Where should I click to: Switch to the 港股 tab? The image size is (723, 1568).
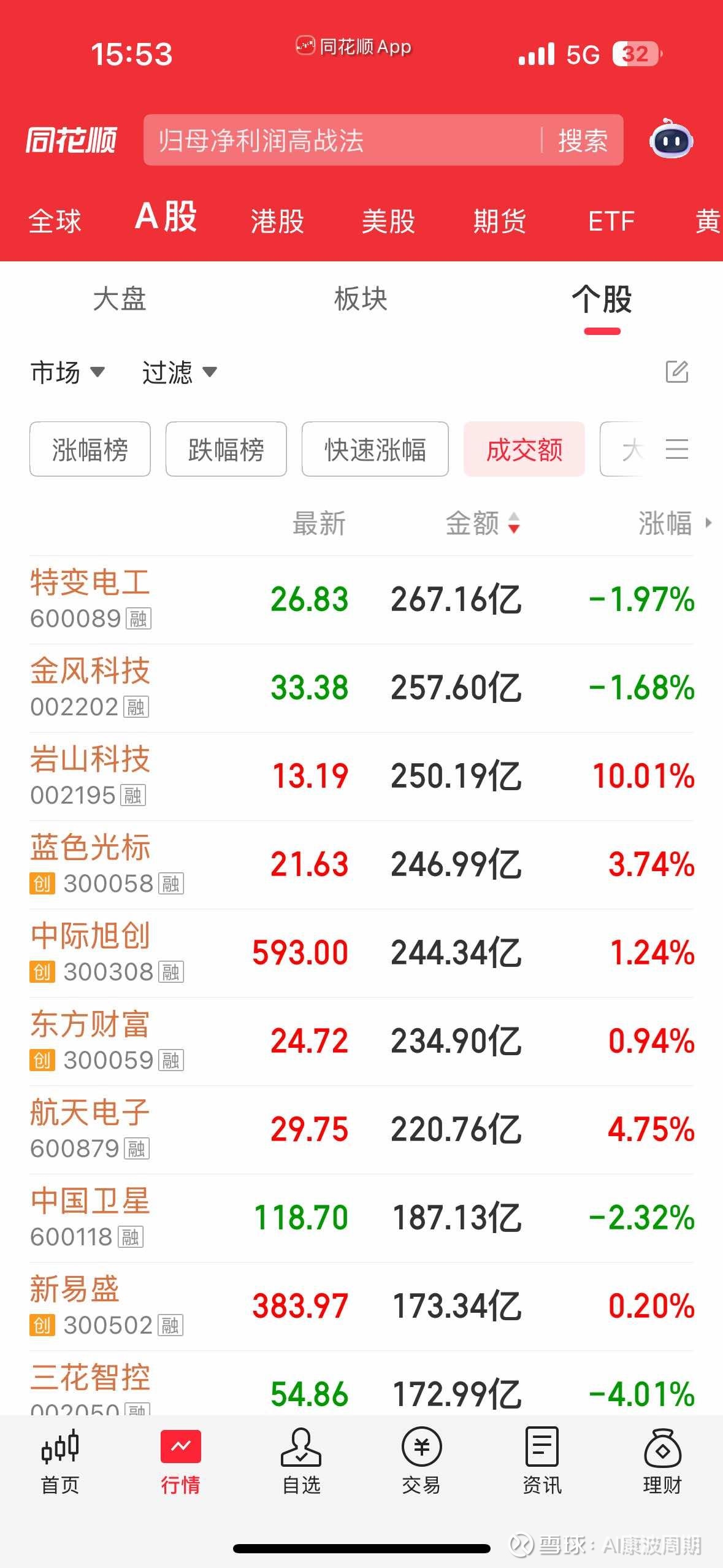click(277, 221)
